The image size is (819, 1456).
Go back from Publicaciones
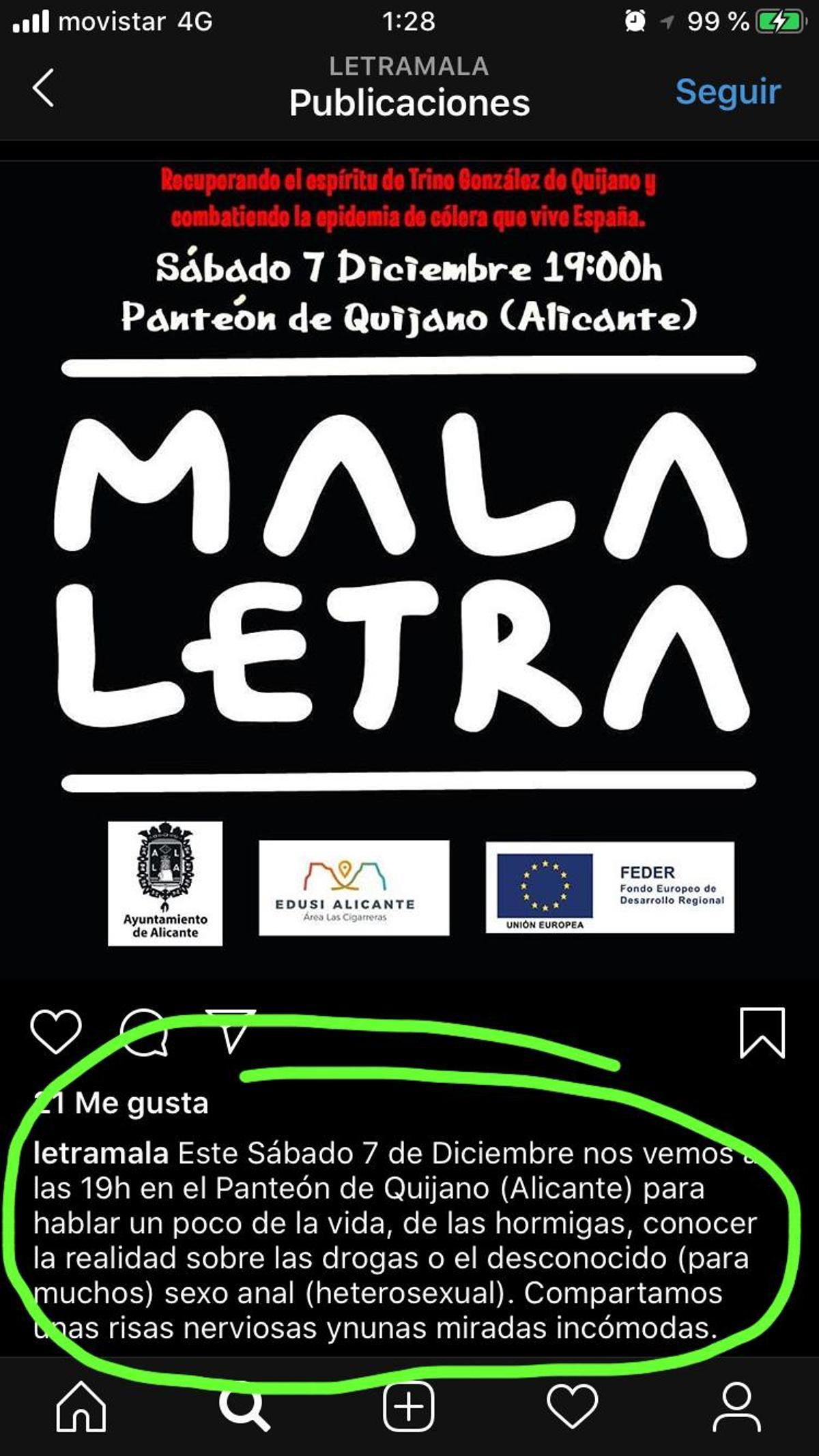(x=44, y=88)
